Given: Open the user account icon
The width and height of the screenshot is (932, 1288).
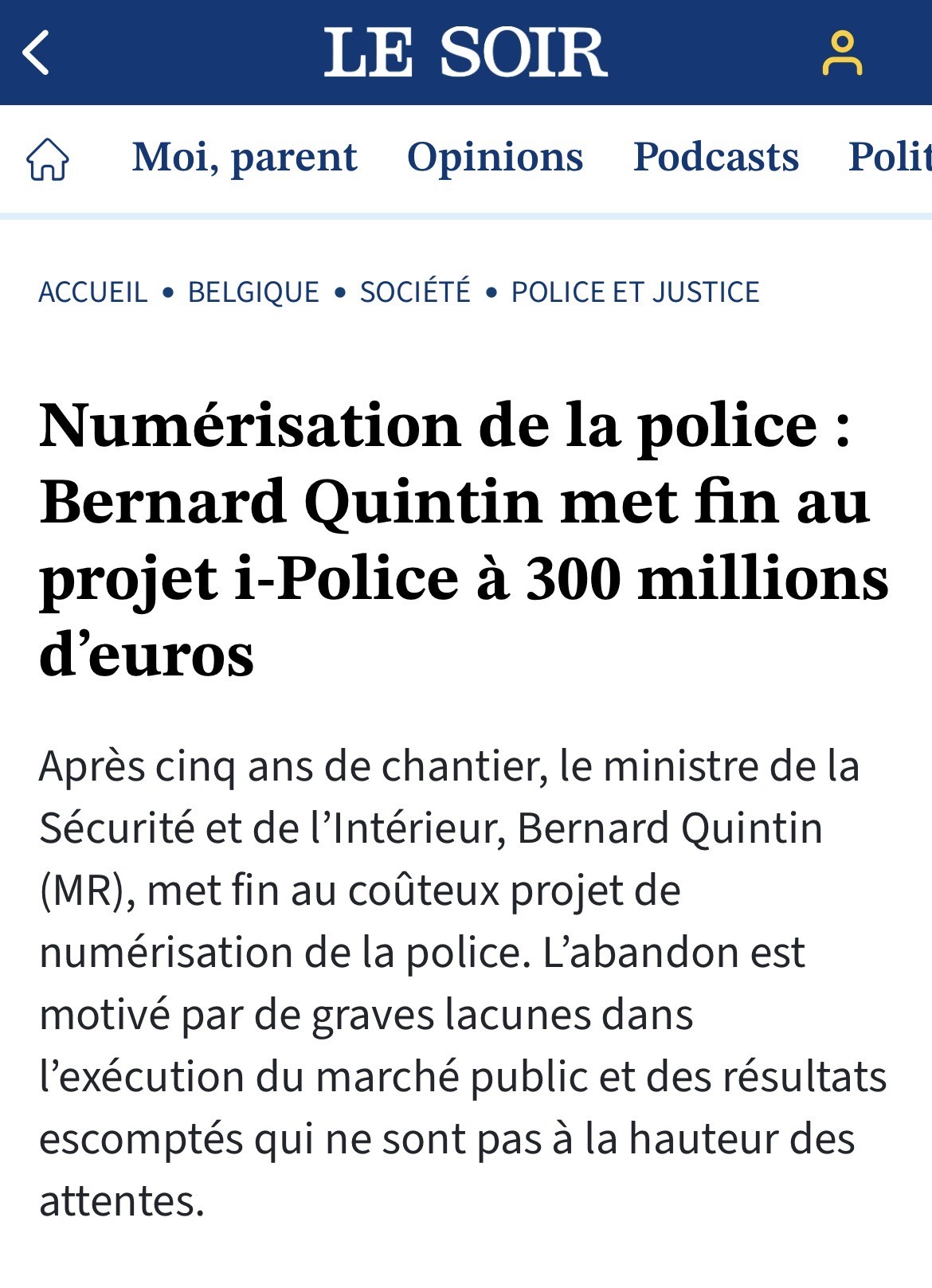Looking at the screenshot, I should point(842,53).
